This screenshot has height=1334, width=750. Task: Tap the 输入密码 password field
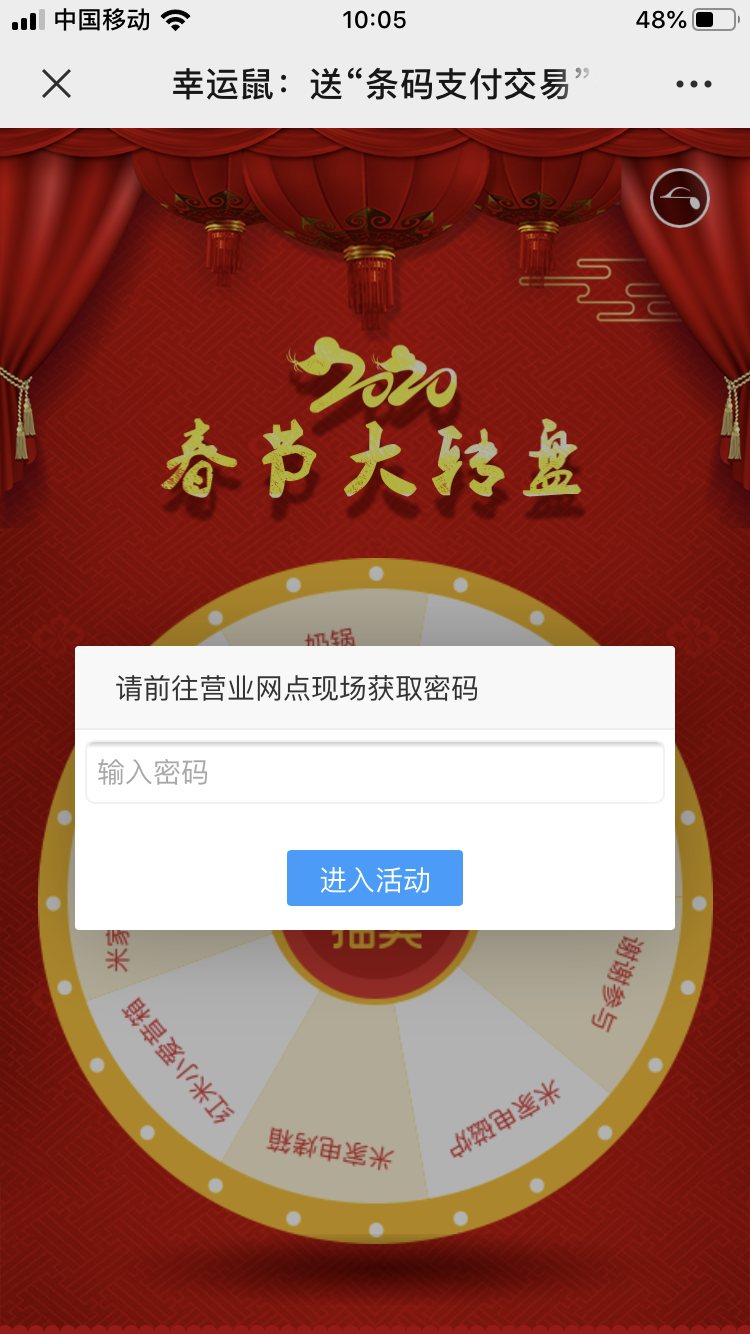click(375, 773)
